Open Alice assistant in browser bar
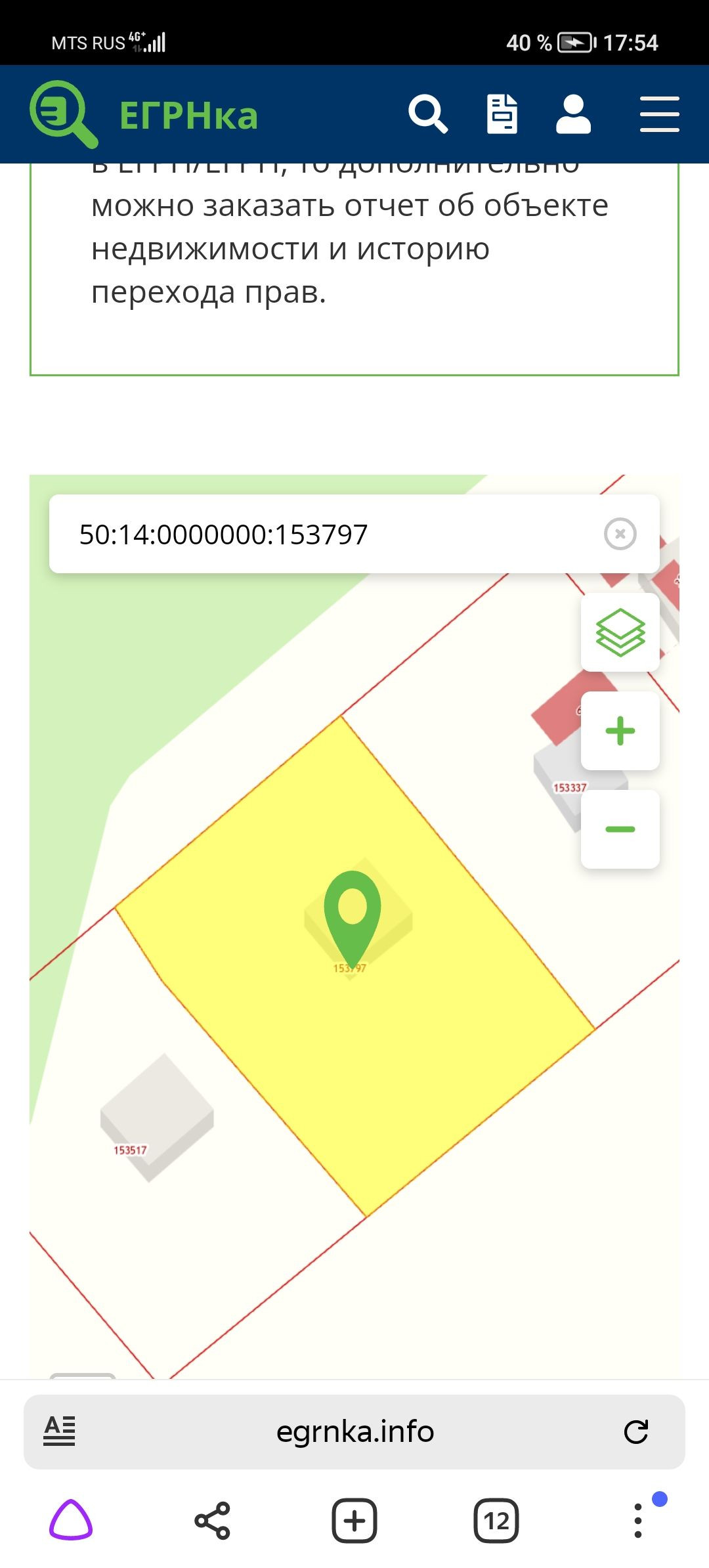The height and width of the screenshot is (1568, 709). point(71,1520)
